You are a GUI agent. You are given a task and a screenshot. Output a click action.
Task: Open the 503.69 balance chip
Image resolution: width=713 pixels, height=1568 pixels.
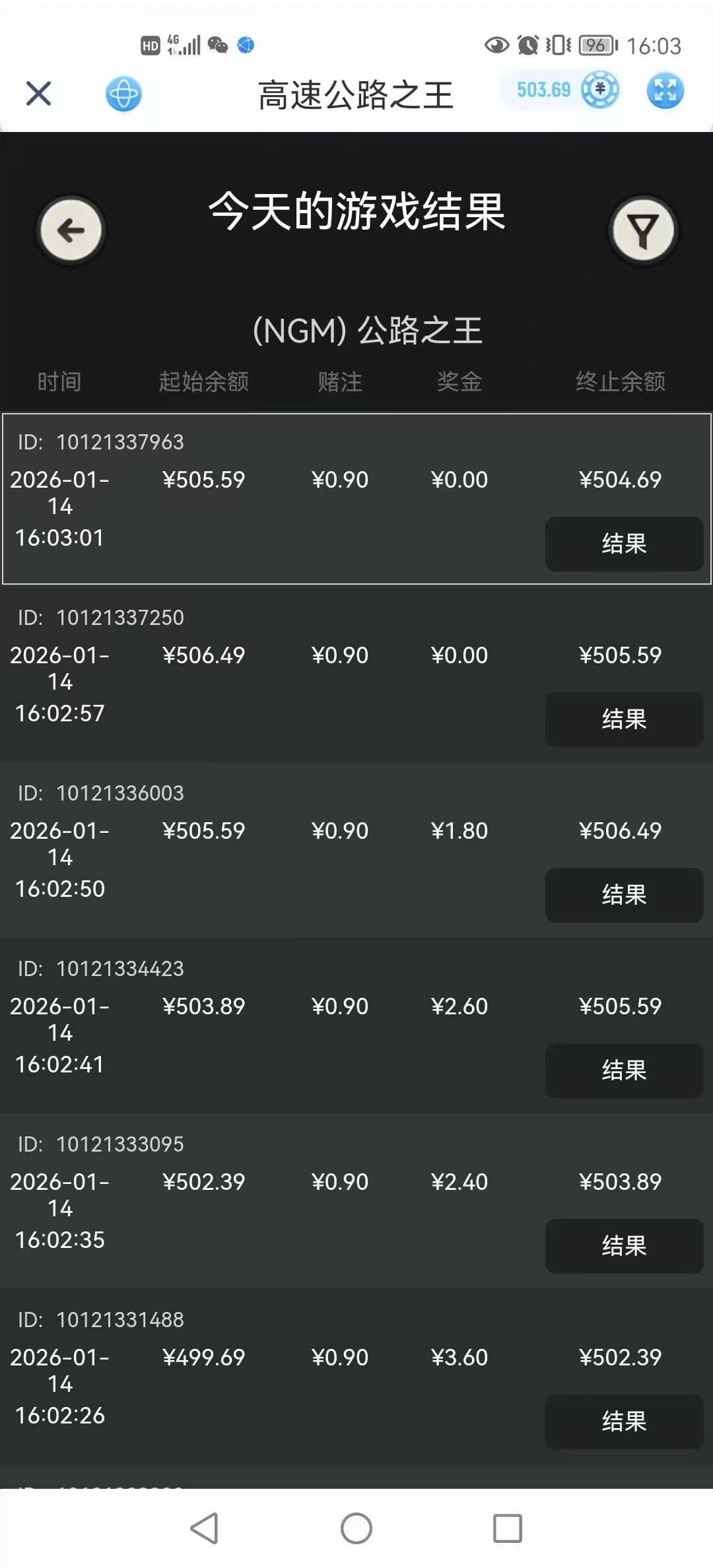click(x=560, y=90)
